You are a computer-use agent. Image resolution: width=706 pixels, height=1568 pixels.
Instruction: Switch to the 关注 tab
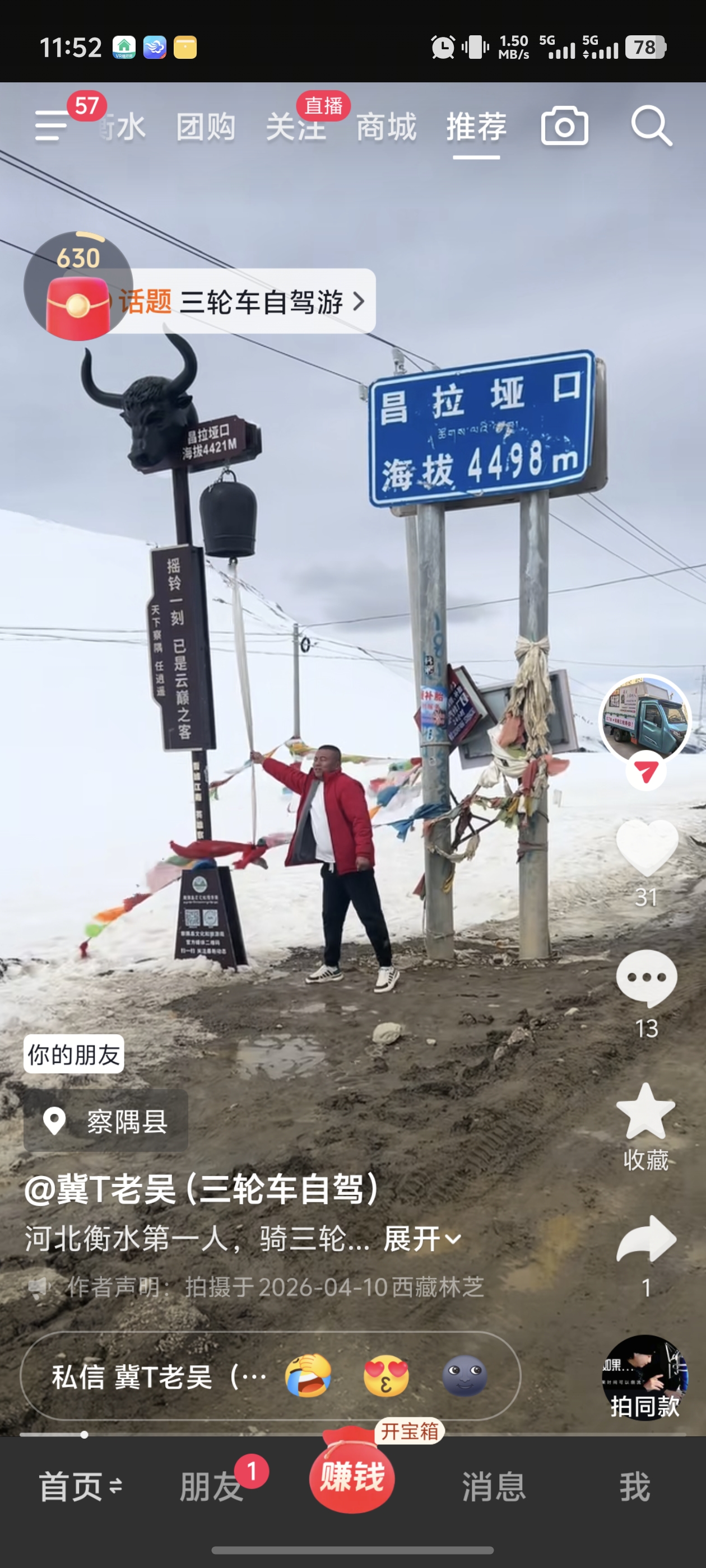pyautogui.click(x=296, y=127)
